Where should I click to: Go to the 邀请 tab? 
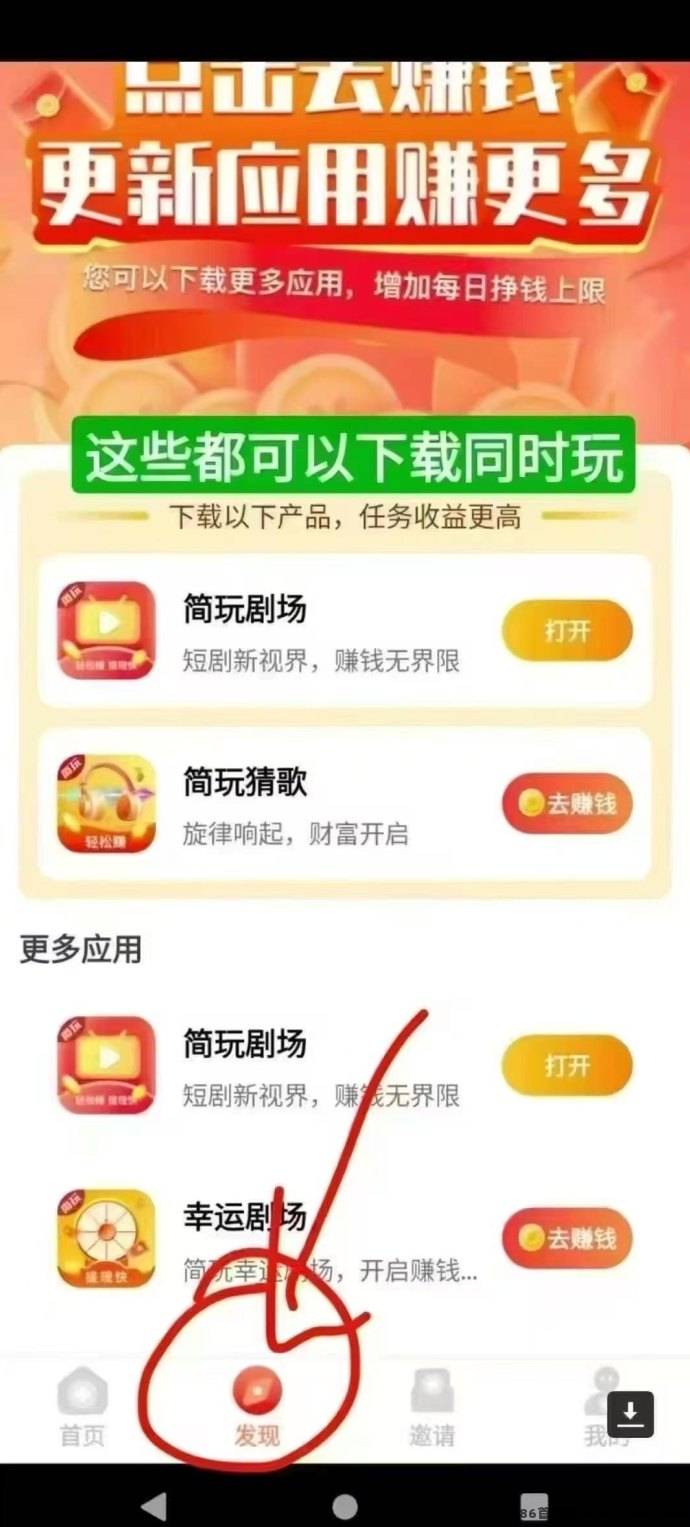[x=432, y=1408]
